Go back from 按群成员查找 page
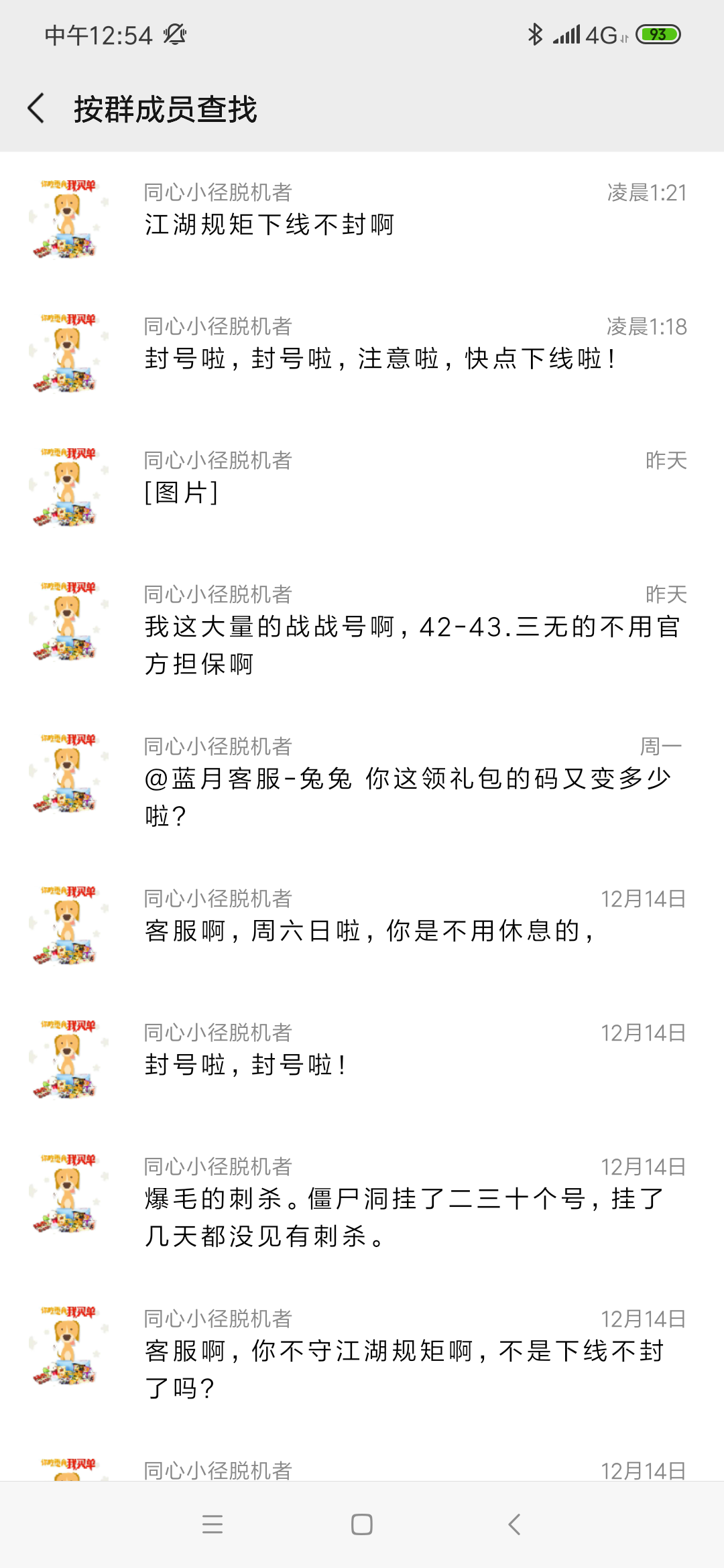The width and height of the screenshot is (724, 1568). [36, 109]
